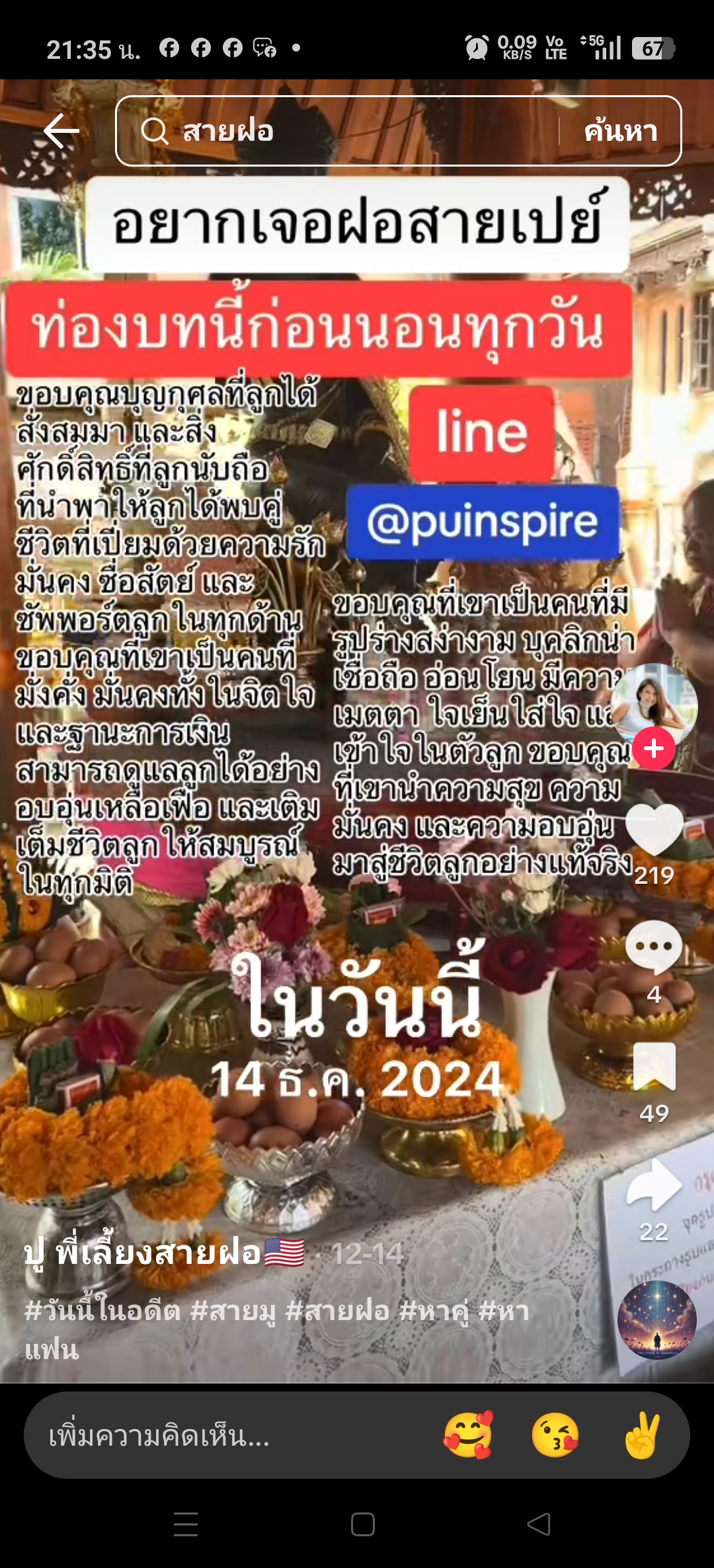Open the spinning sound disc
Screen dimensions: 714x1568
656,1320
